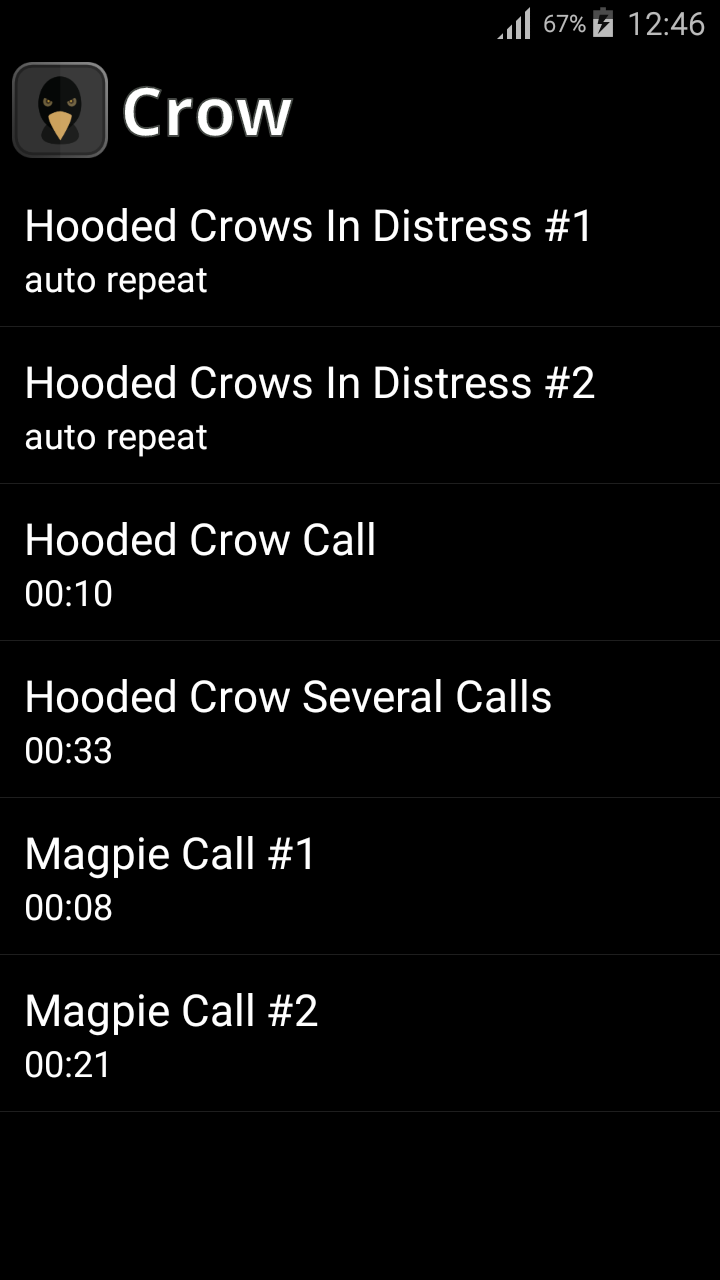Open Hooded Crow Several Calls

tap(360, 721)
